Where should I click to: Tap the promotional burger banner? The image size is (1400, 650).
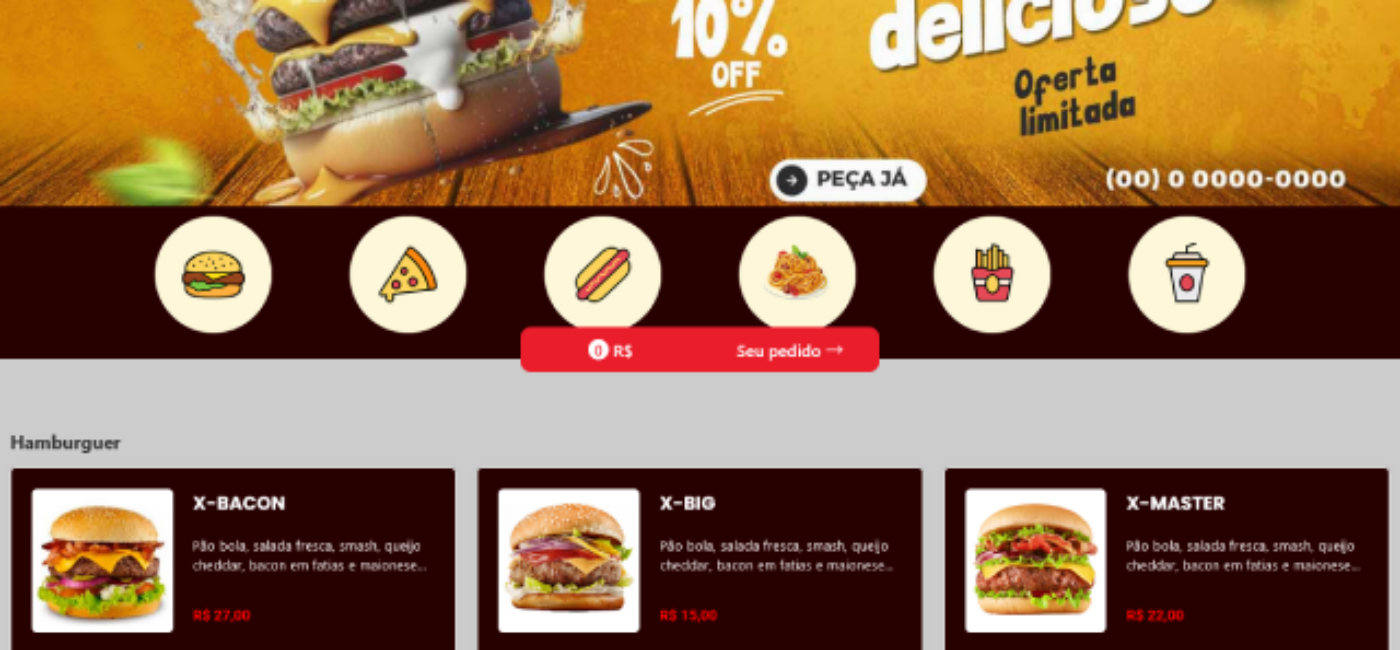pos(700,100)
